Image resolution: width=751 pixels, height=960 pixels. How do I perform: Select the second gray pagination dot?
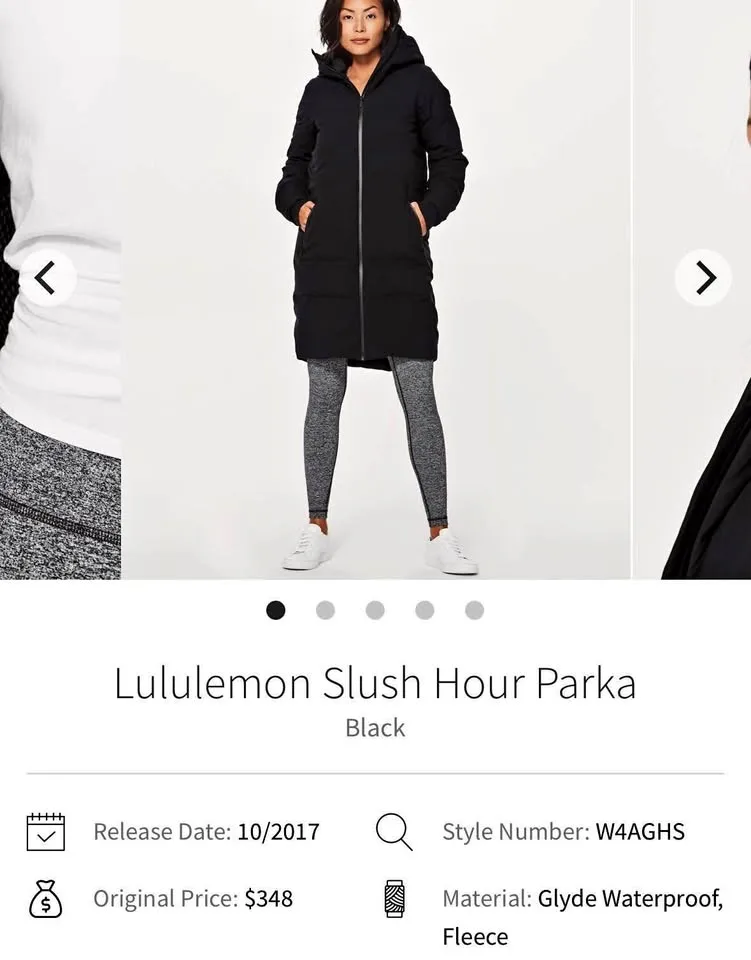[x=325, y=609]
